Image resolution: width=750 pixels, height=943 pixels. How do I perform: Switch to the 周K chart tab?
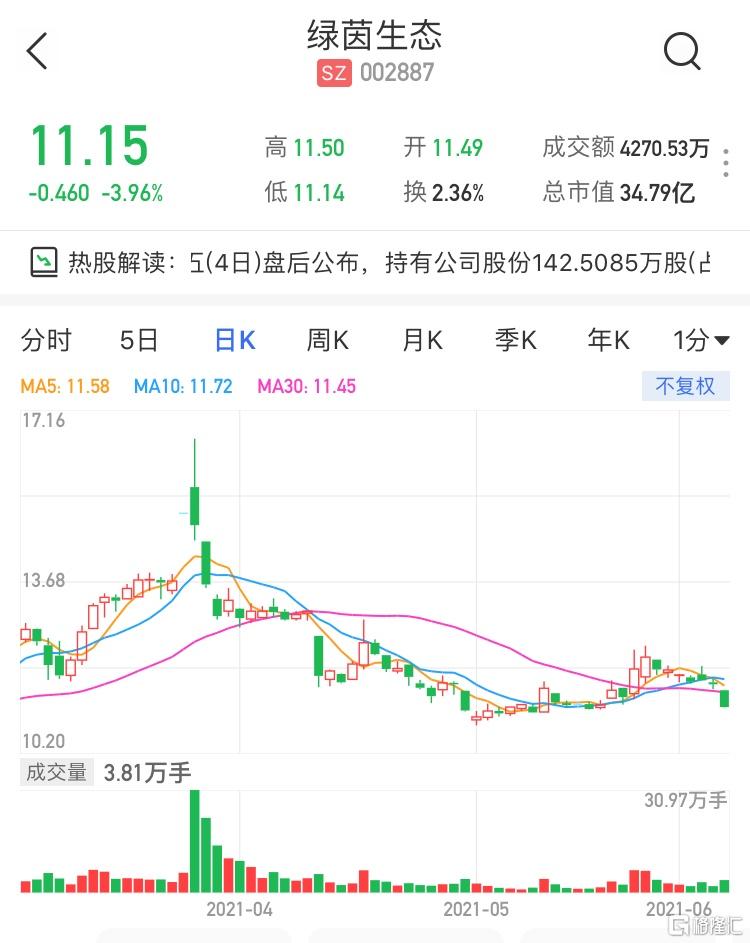(x=327, y=341)
